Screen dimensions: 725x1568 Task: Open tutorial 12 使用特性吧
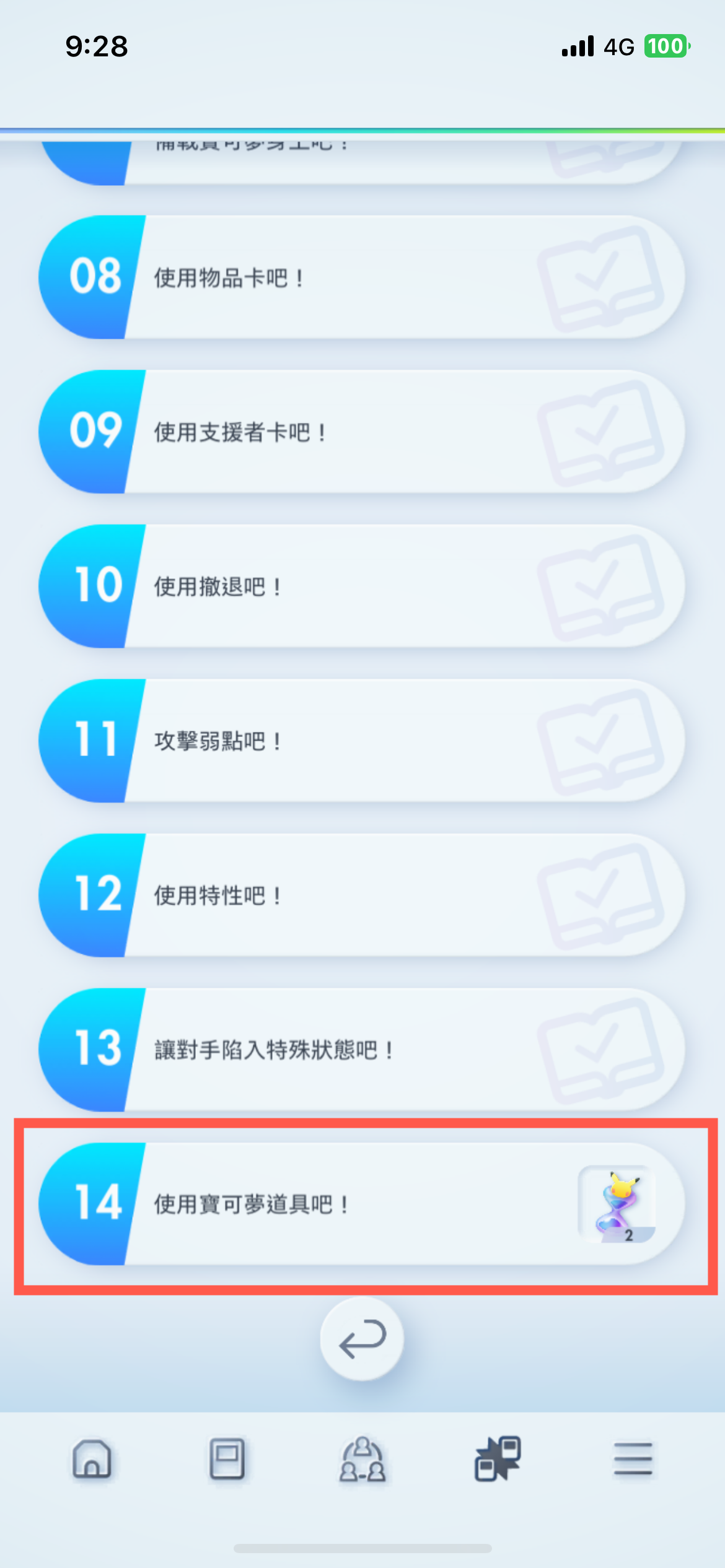pyautogui.click(x=362, y=895)
